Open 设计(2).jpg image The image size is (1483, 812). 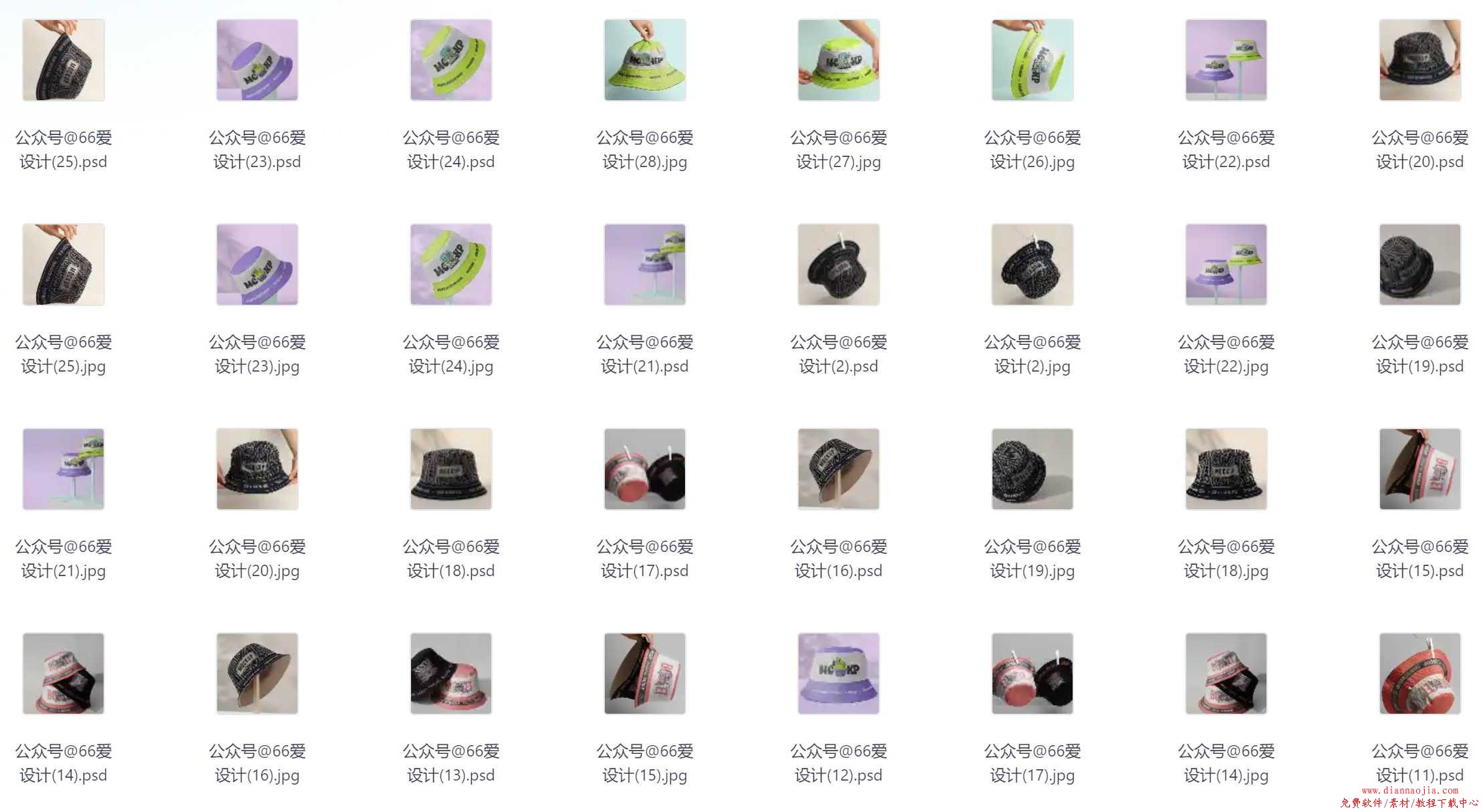(1033, 265)
